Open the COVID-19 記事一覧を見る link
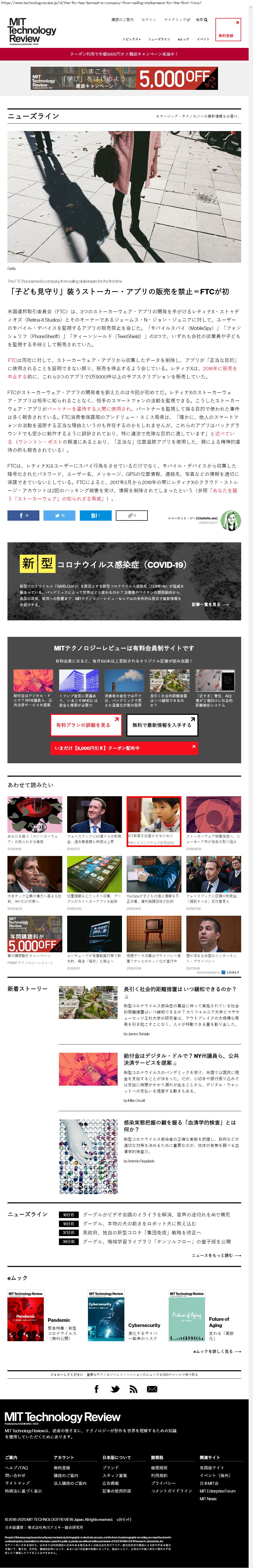 tap(210, 604)
